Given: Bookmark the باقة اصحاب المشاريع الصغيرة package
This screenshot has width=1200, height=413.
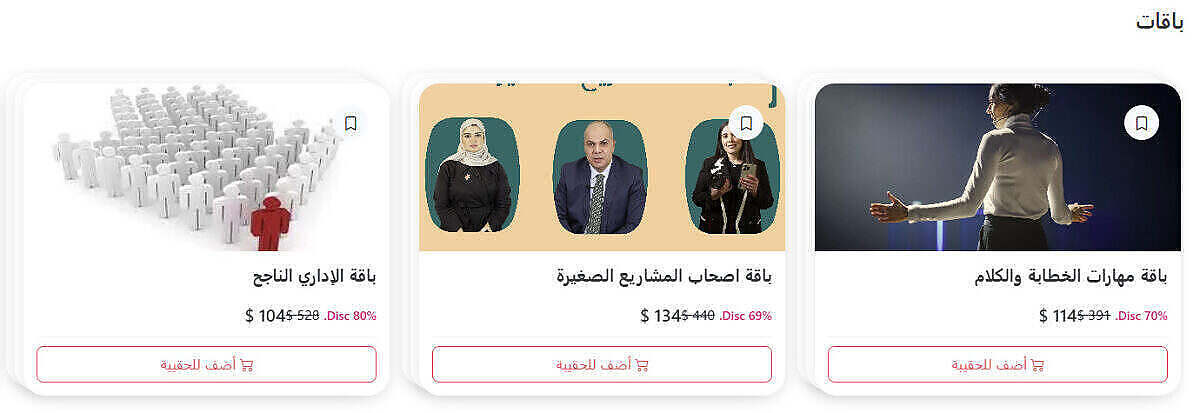Looking at the screenshot, I should (746, 124).
